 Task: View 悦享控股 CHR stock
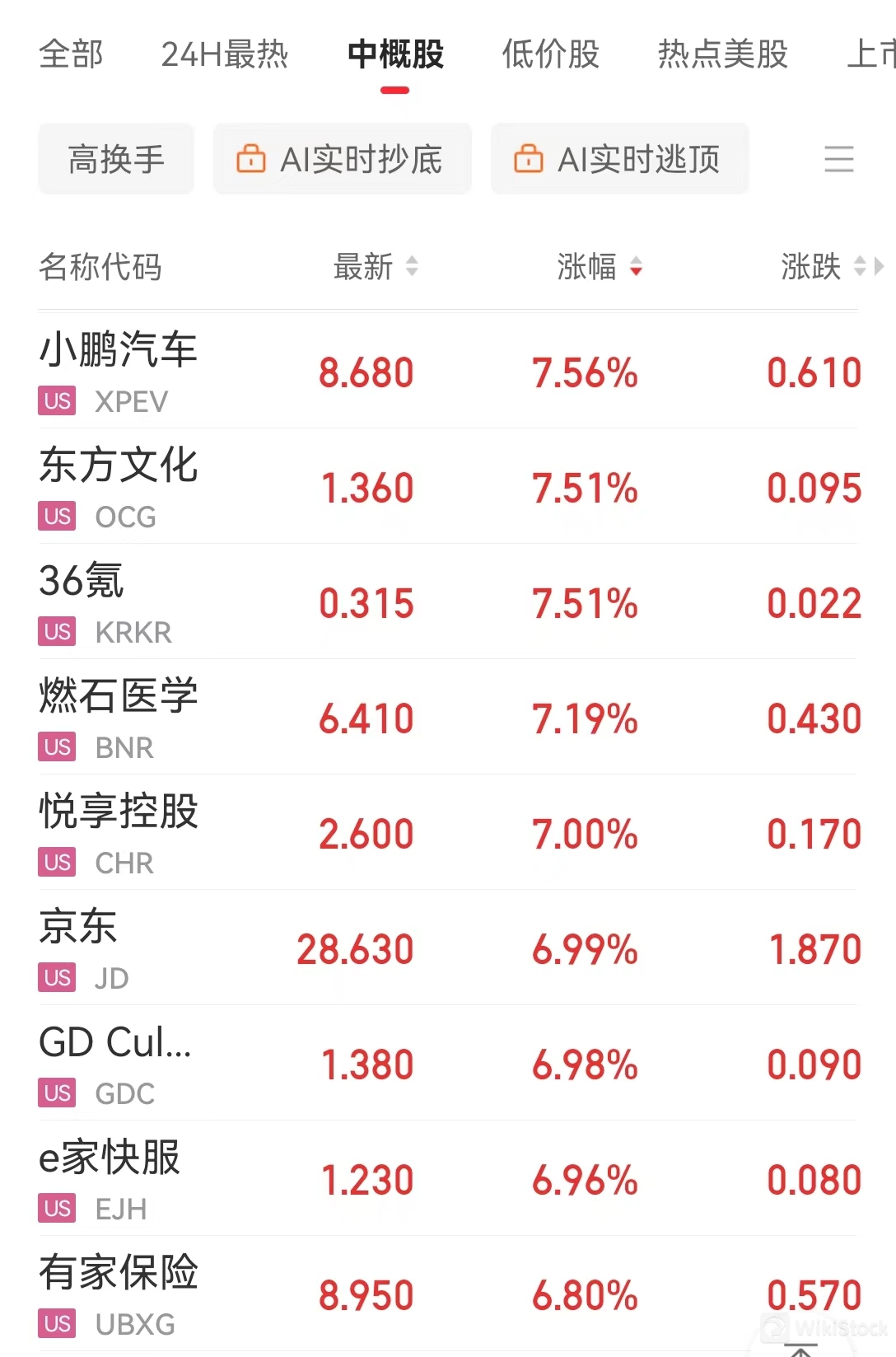(x=119, y=832)
